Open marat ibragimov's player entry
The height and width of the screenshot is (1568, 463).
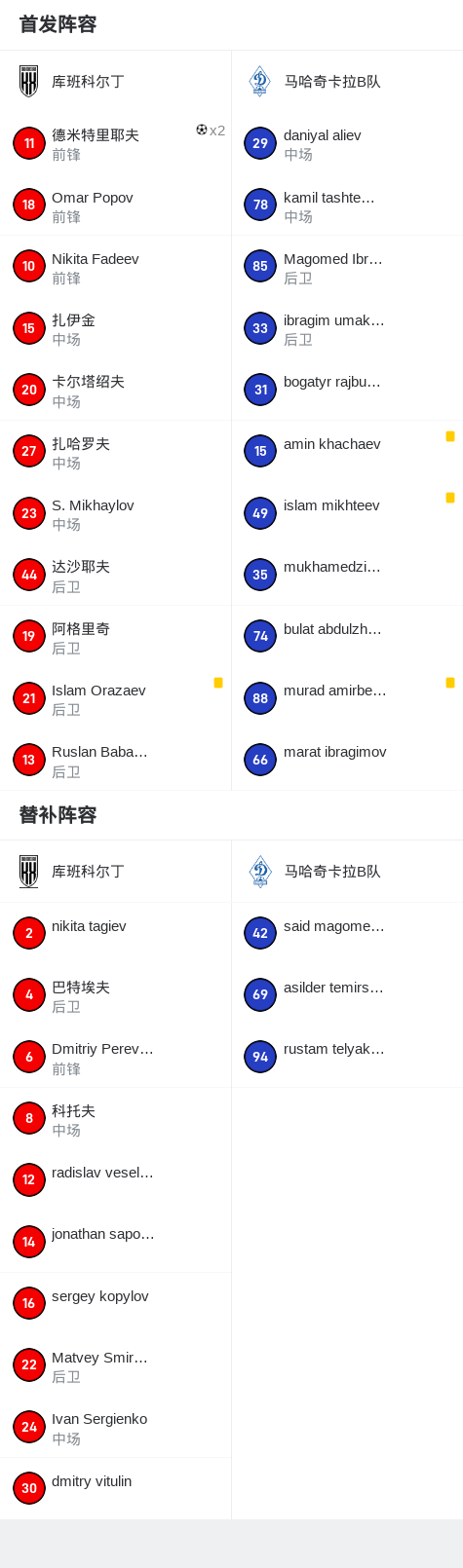tap(347, 760)
